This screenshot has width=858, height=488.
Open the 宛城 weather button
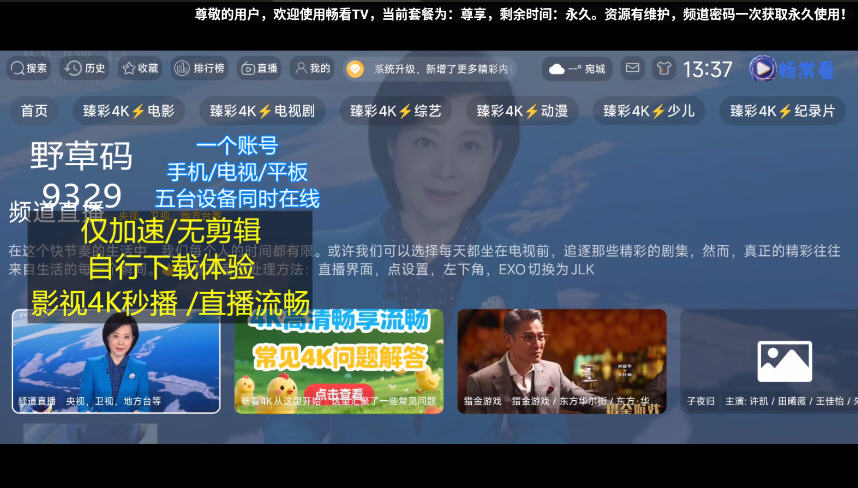[x=577, y=69]
